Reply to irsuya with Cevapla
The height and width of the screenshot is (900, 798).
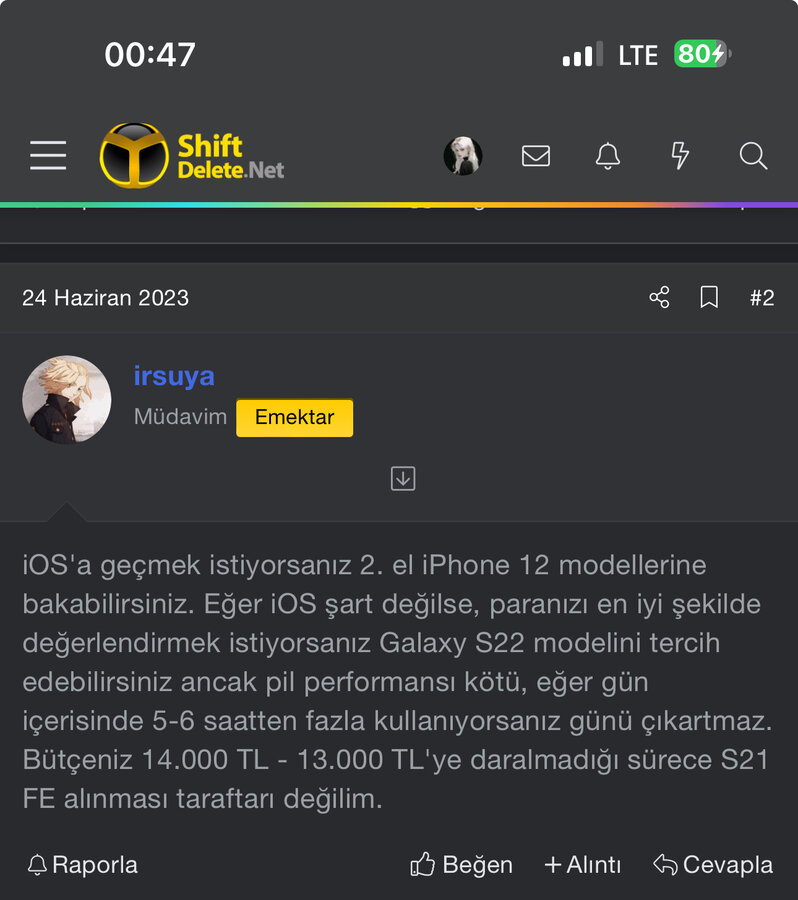pos(713,865)
